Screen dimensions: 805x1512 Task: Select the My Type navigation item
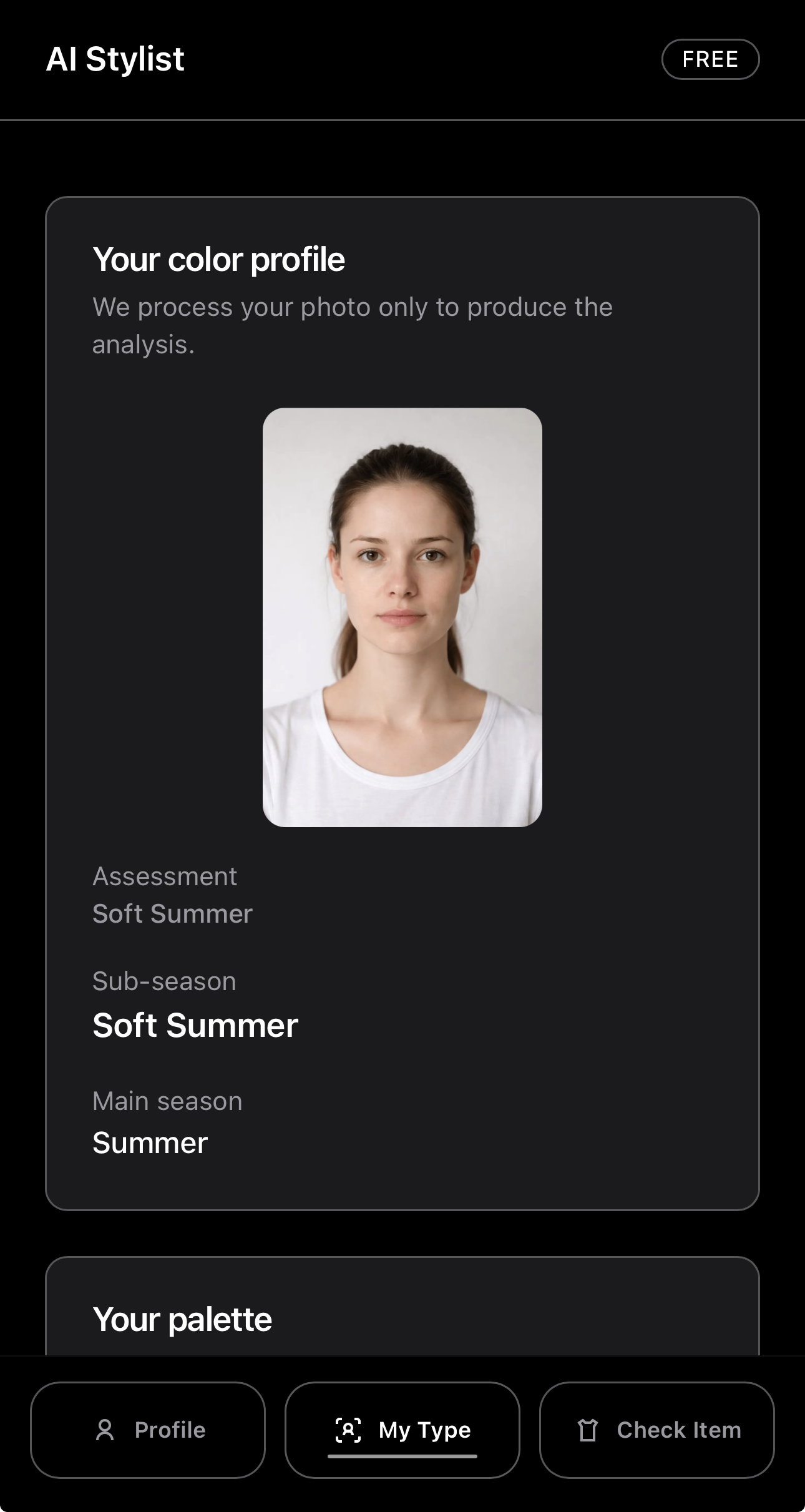402,1430
